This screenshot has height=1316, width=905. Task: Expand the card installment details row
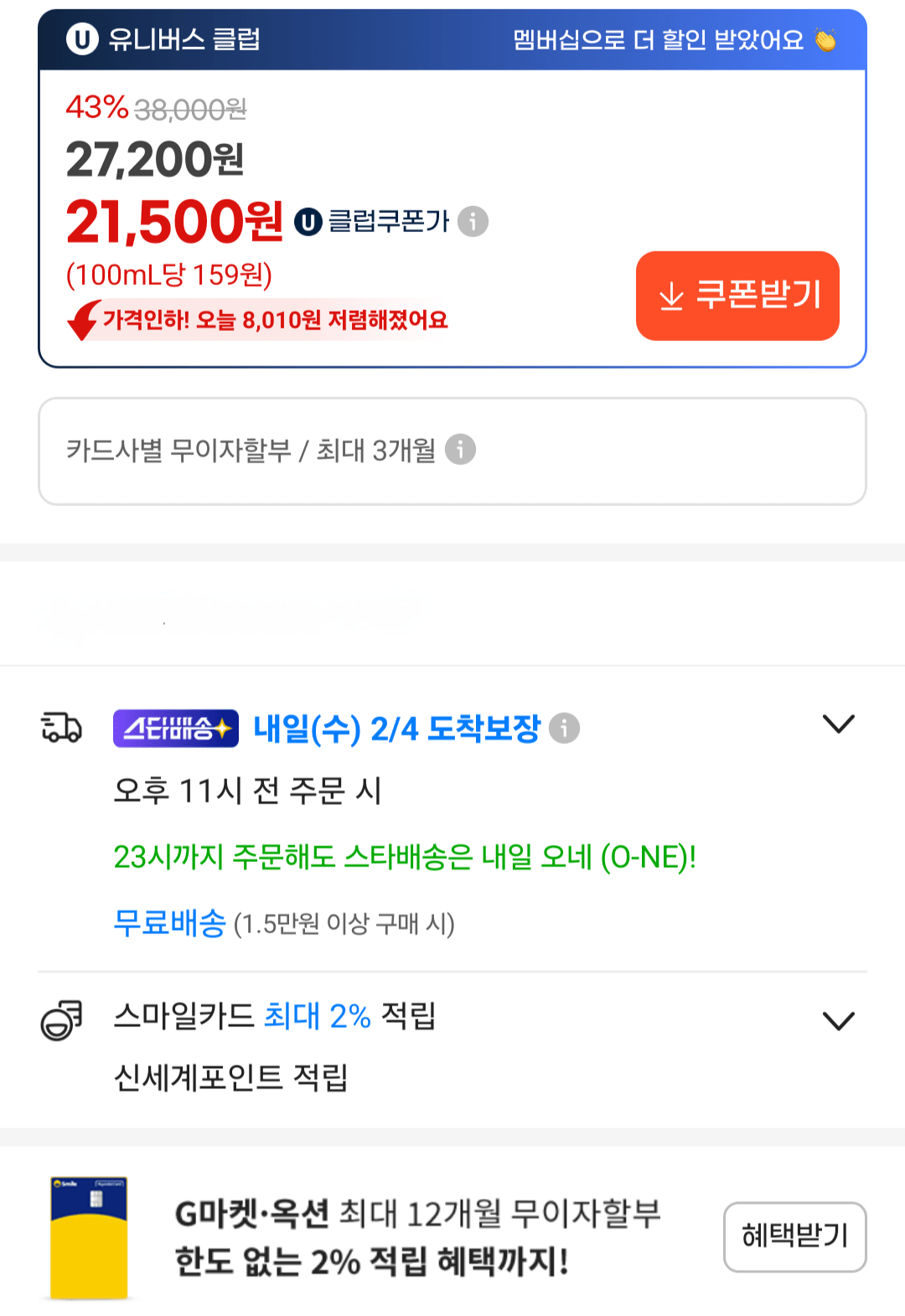pos(452,451)
